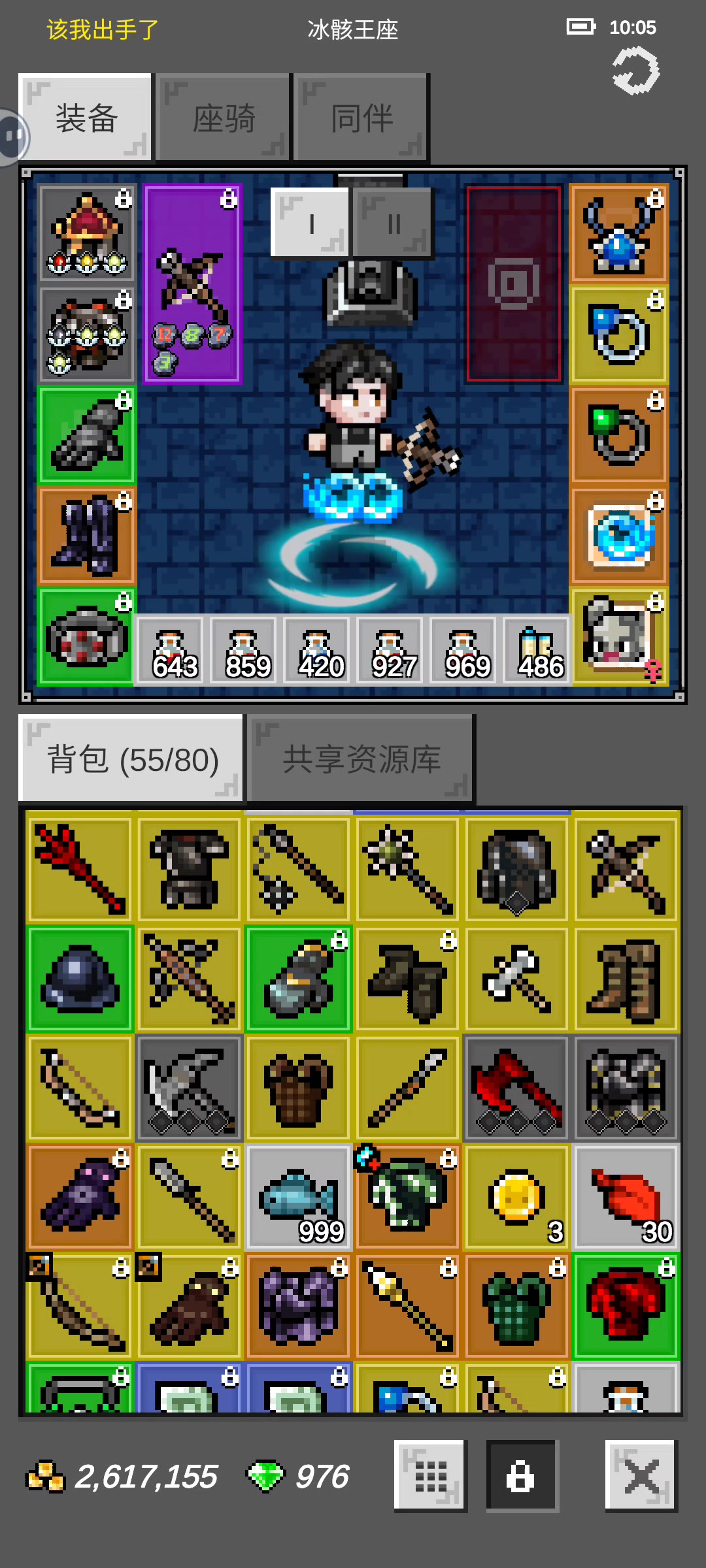
Task: Close the inventory screen with X
Action: click(x=641, y=1476)
